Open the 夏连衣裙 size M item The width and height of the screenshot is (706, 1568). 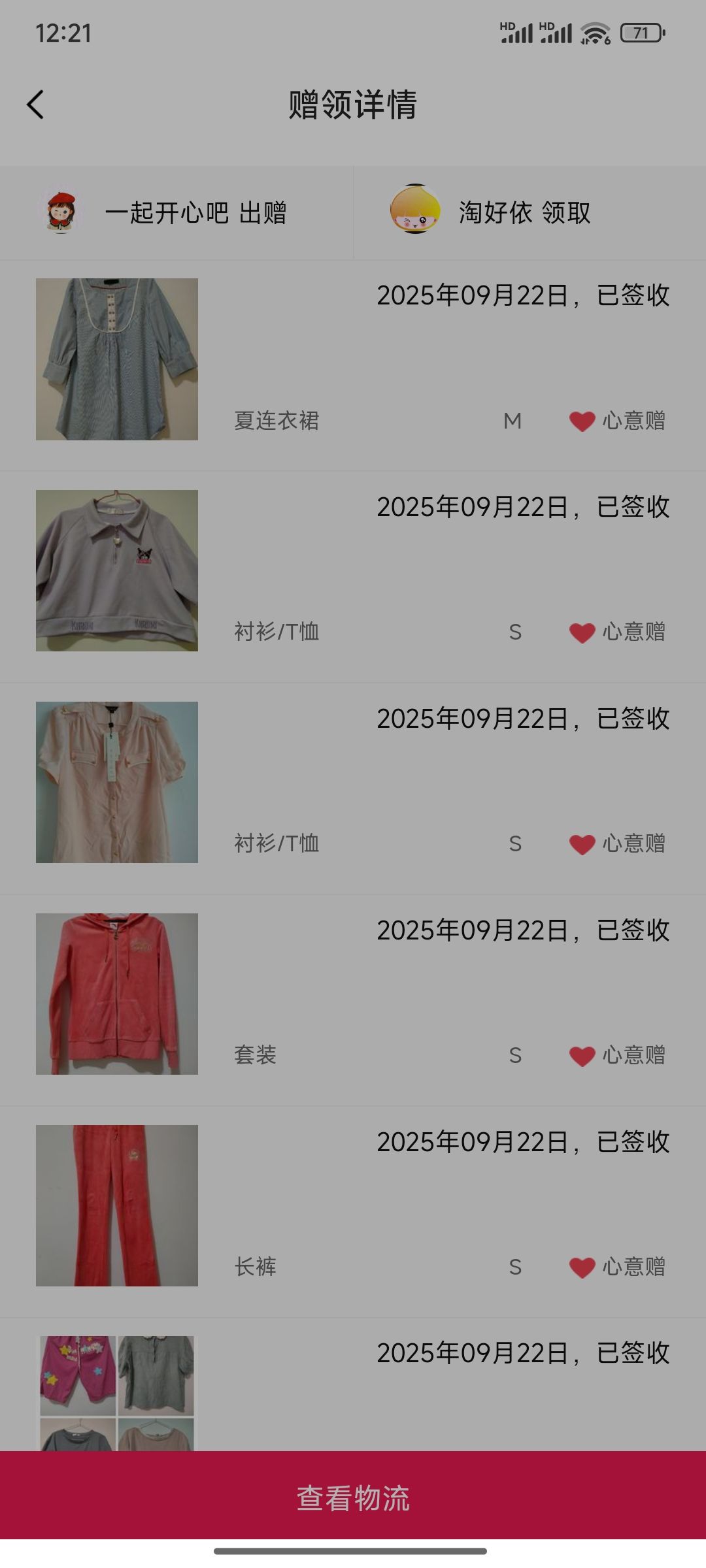353,366
